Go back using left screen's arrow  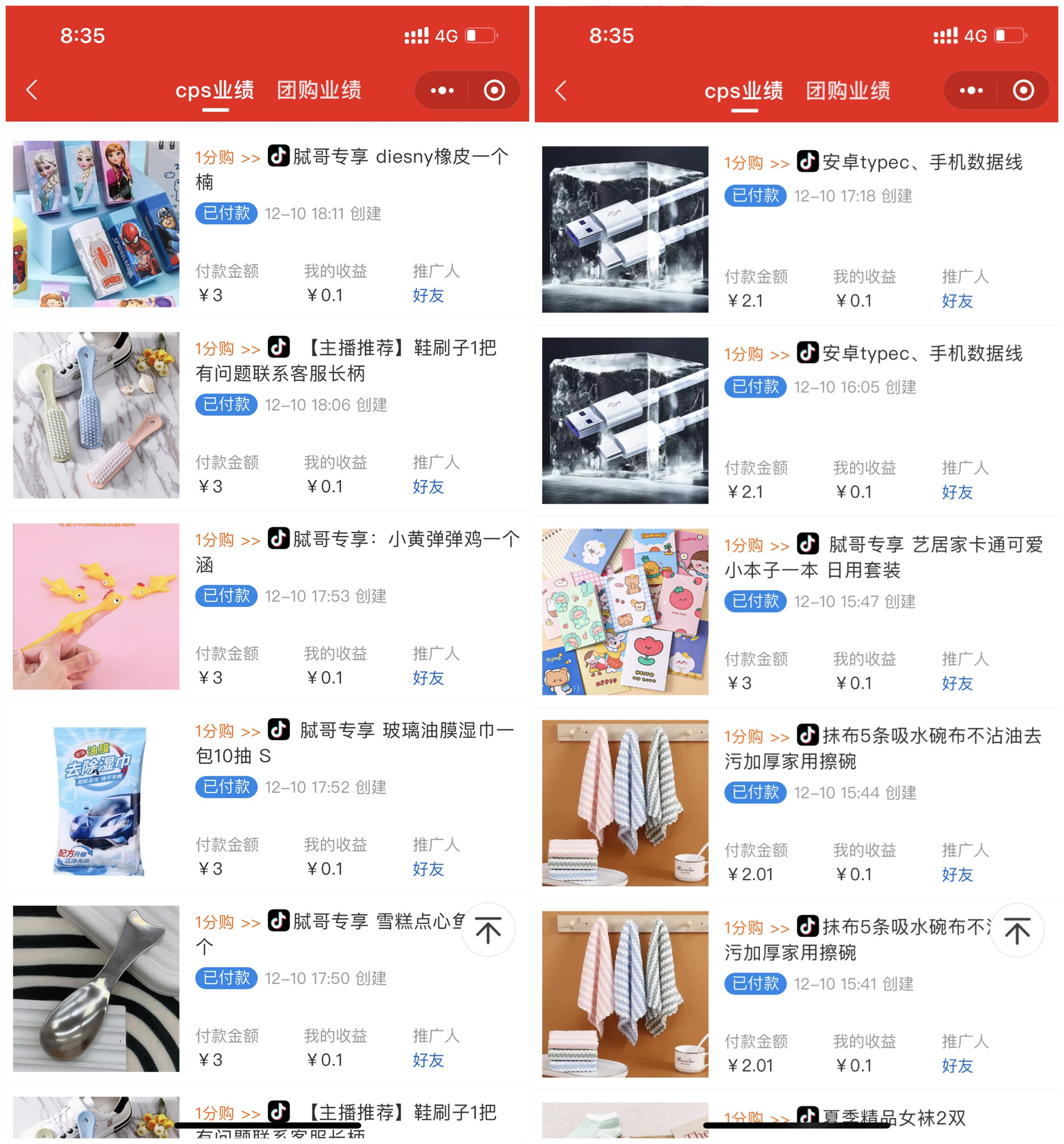click(x=32, y=91)
